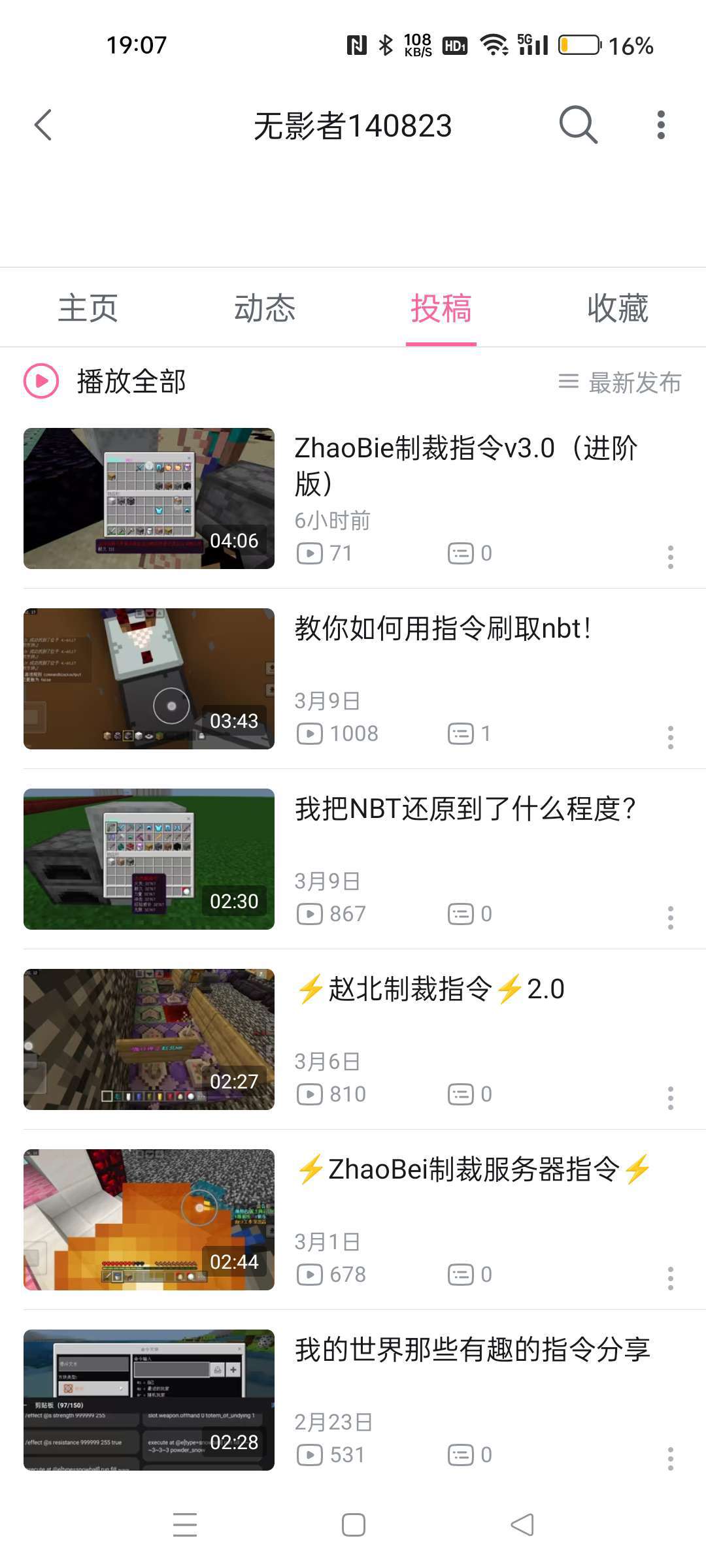
Task: Open video 我把NBT还原到了什么程度?
Action: point(465,809)
